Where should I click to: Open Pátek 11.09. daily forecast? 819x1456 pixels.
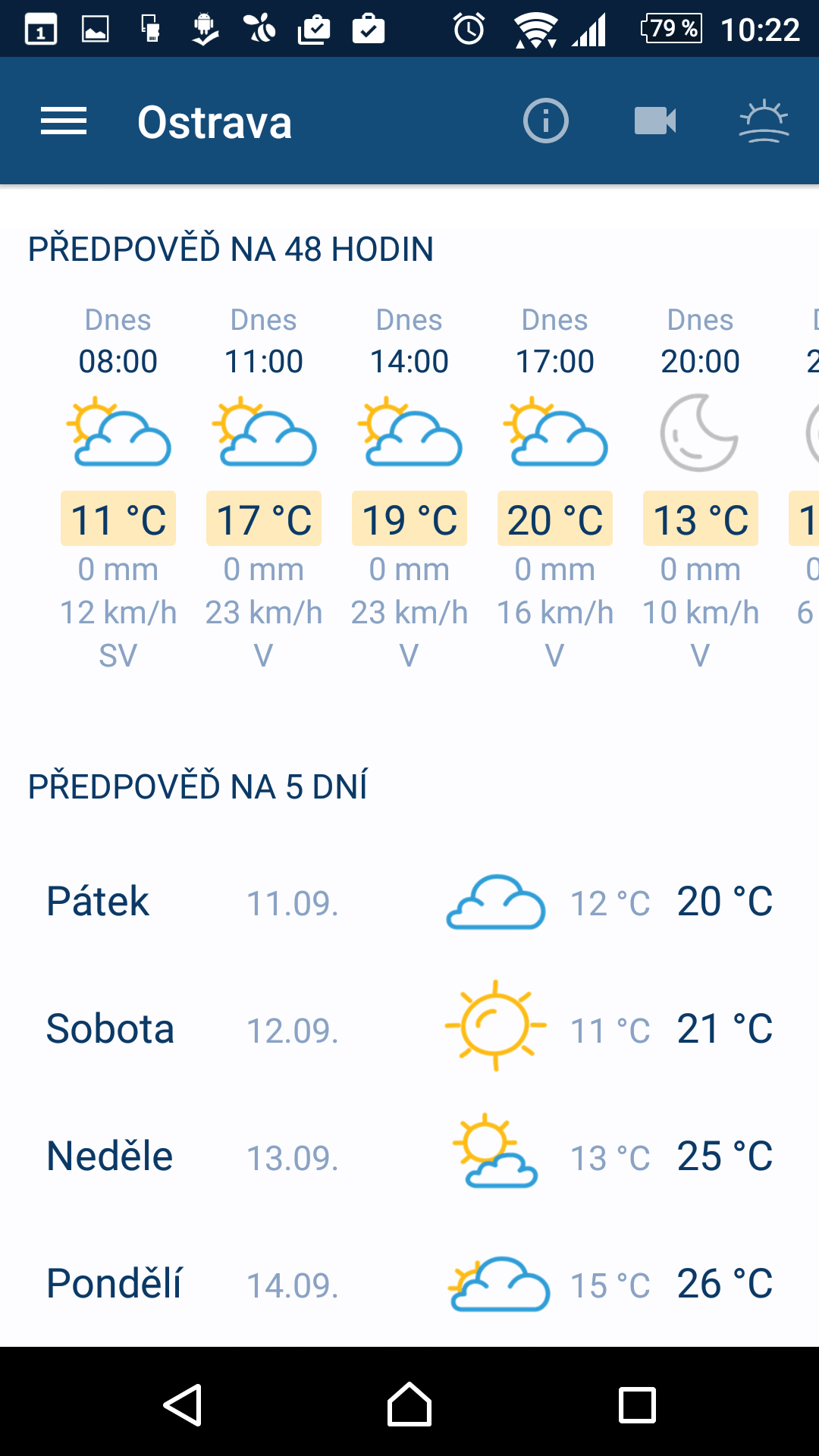pos(409,902)
